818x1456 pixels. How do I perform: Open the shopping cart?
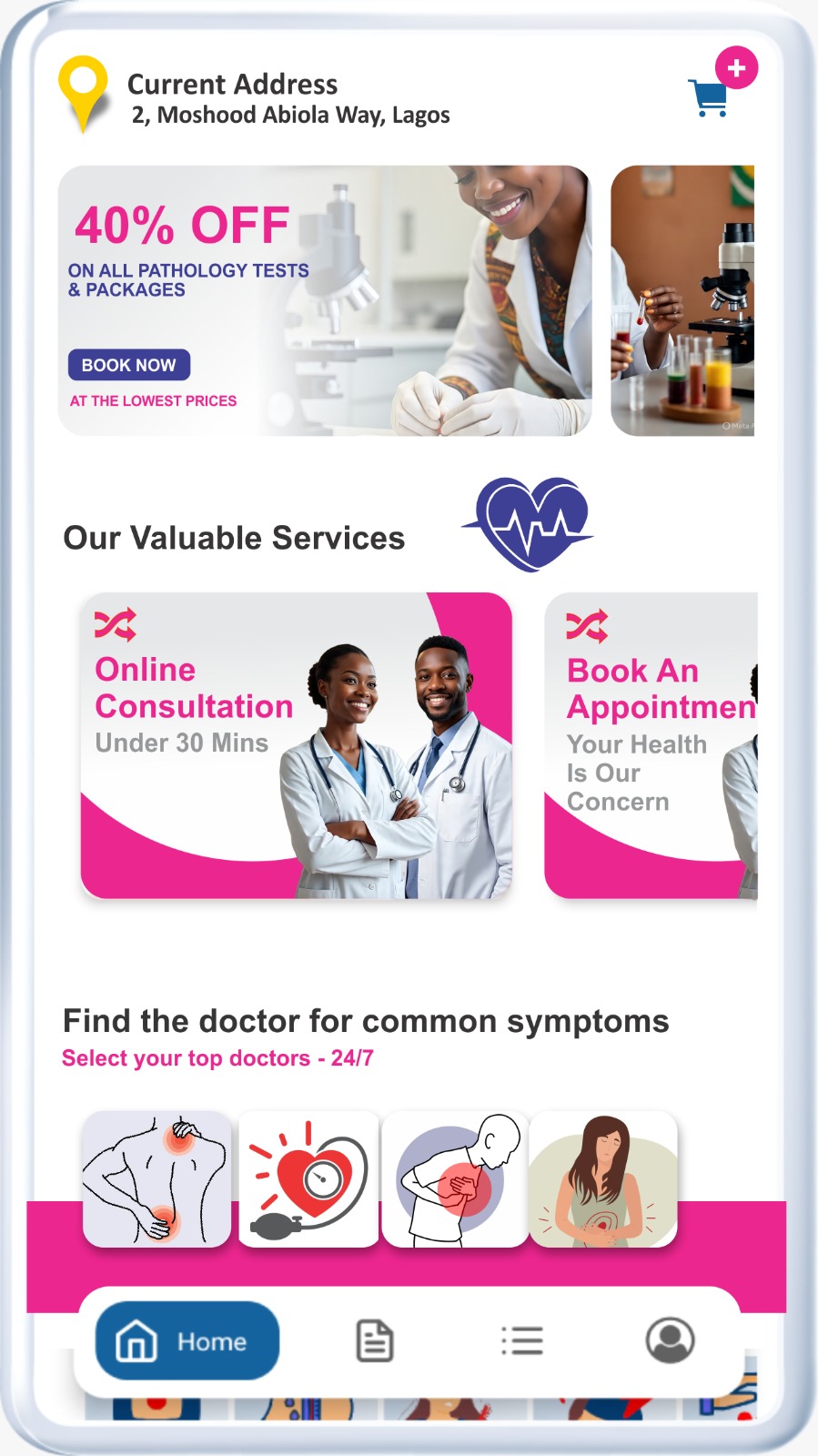pos(709,97)
